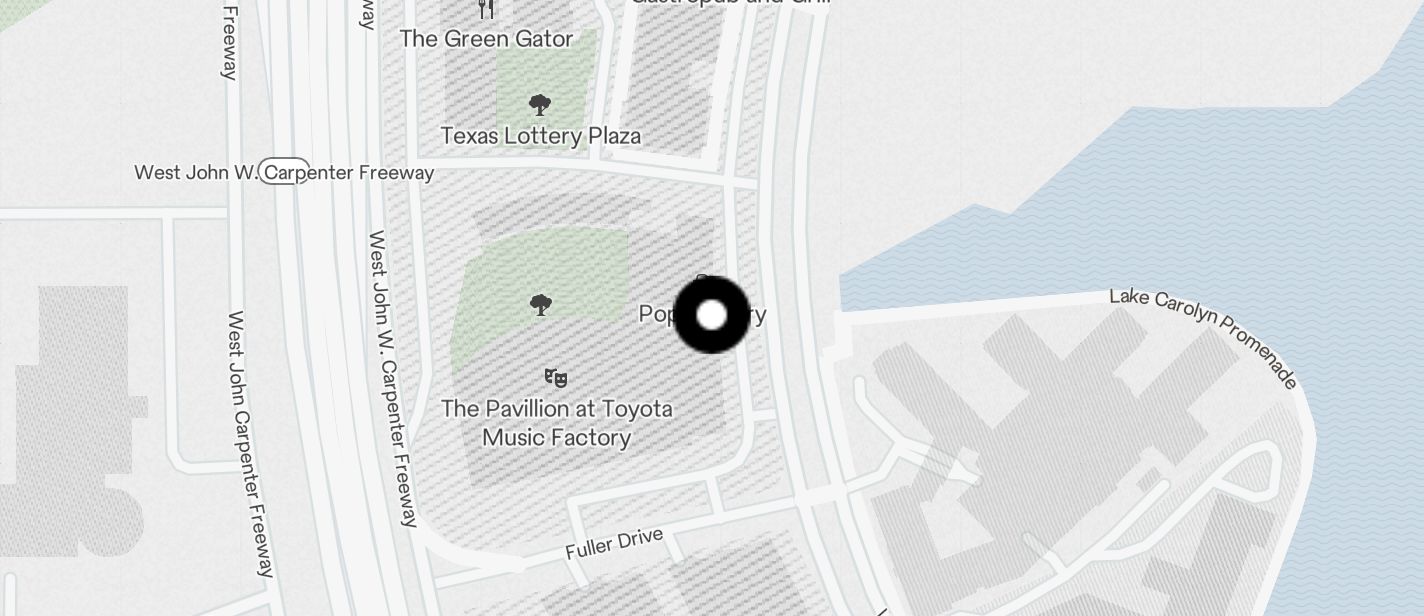Tap the black circular location pin

tap(711, 315)
